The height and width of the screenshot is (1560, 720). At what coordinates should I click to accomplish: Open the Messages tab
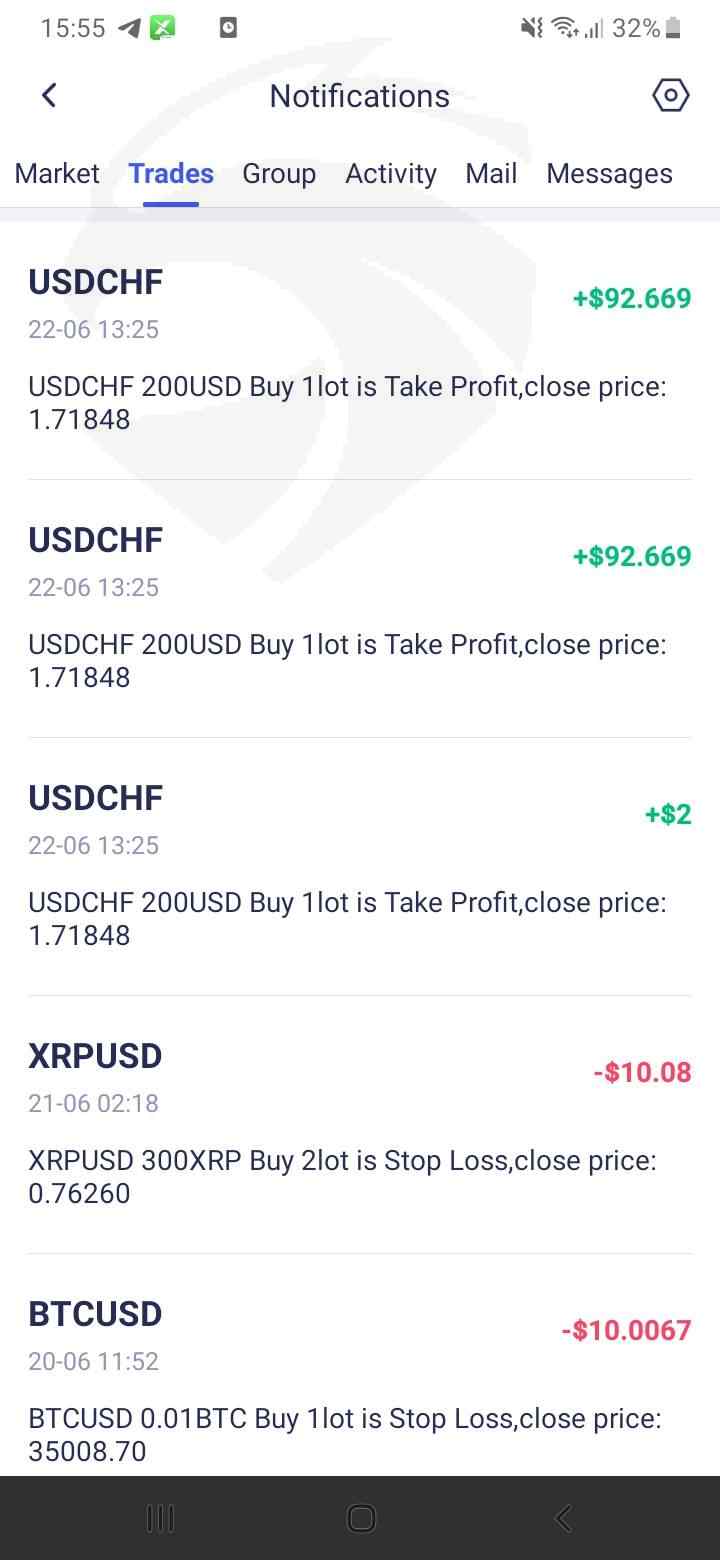609,174
